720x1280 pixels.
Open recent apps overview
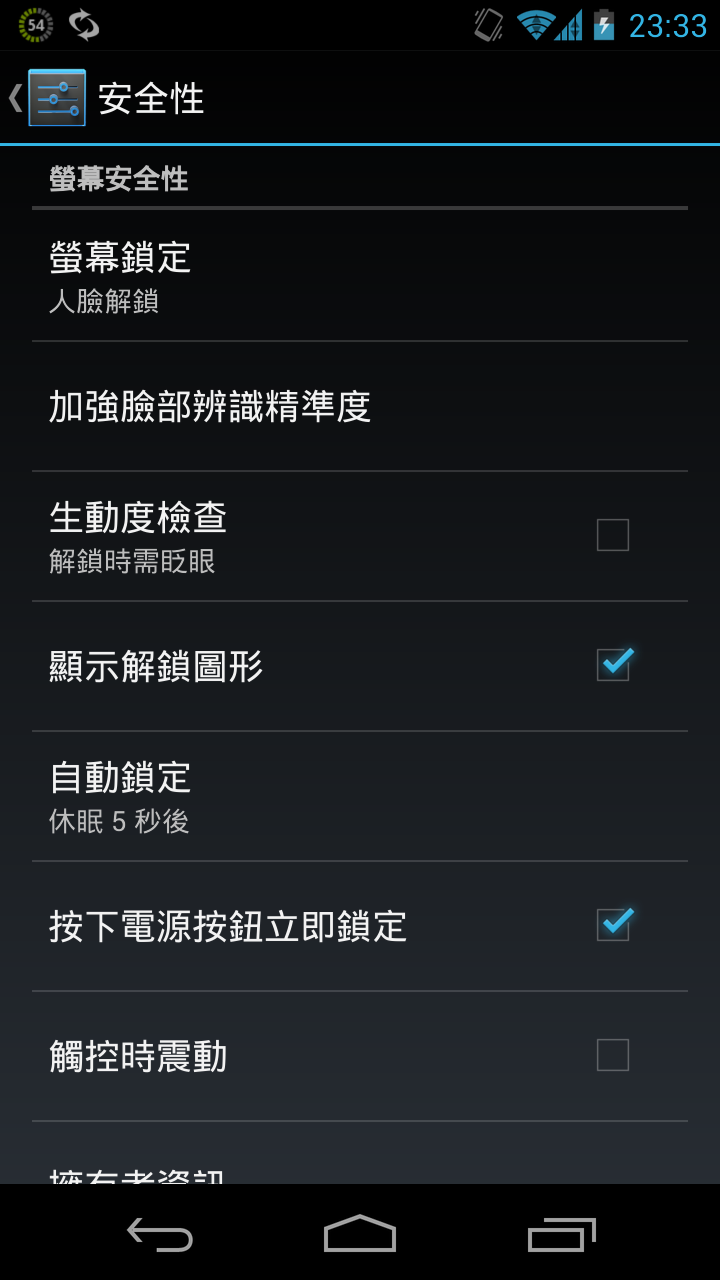pyautogui.click(x=561, y=1234)
